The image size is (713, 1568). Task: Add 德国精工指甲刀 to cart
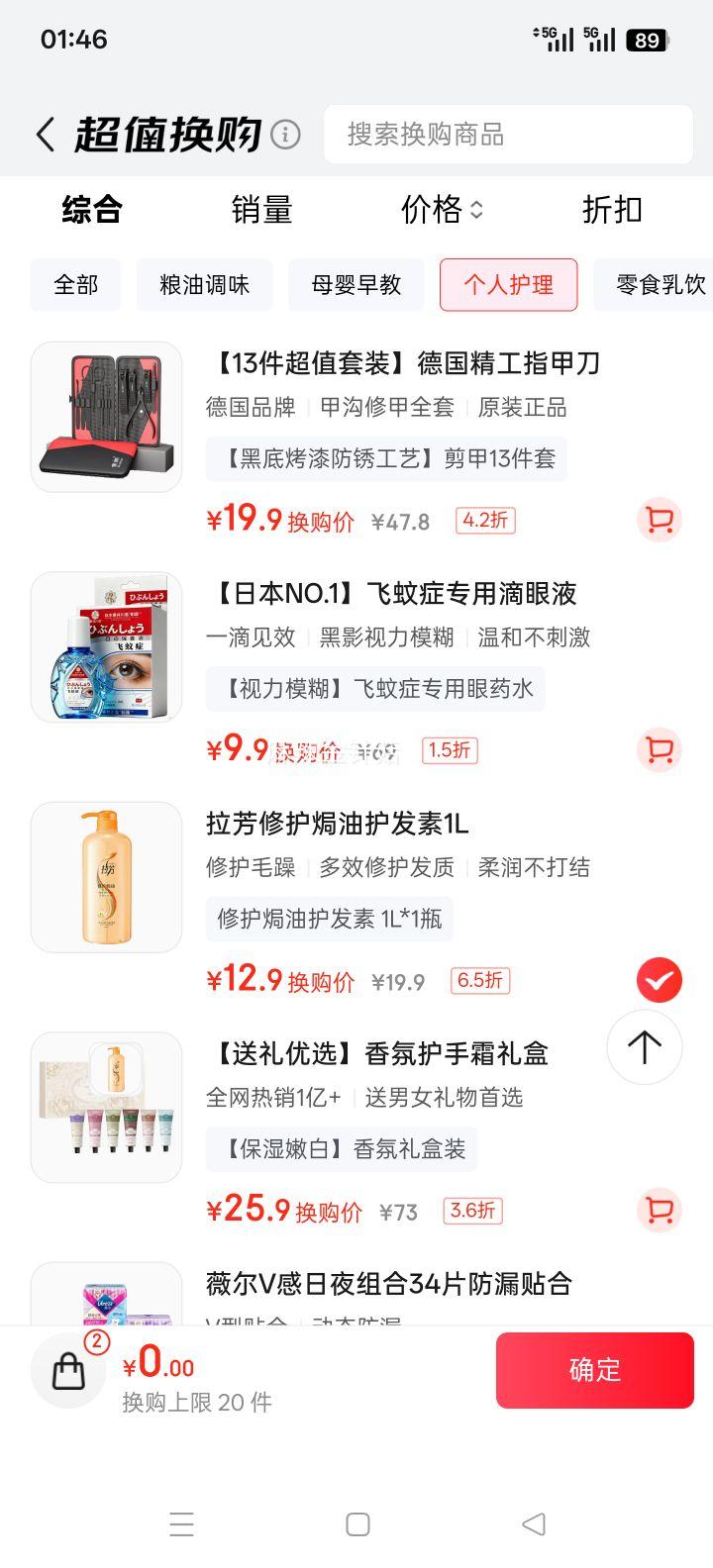(x=659, y=520)
